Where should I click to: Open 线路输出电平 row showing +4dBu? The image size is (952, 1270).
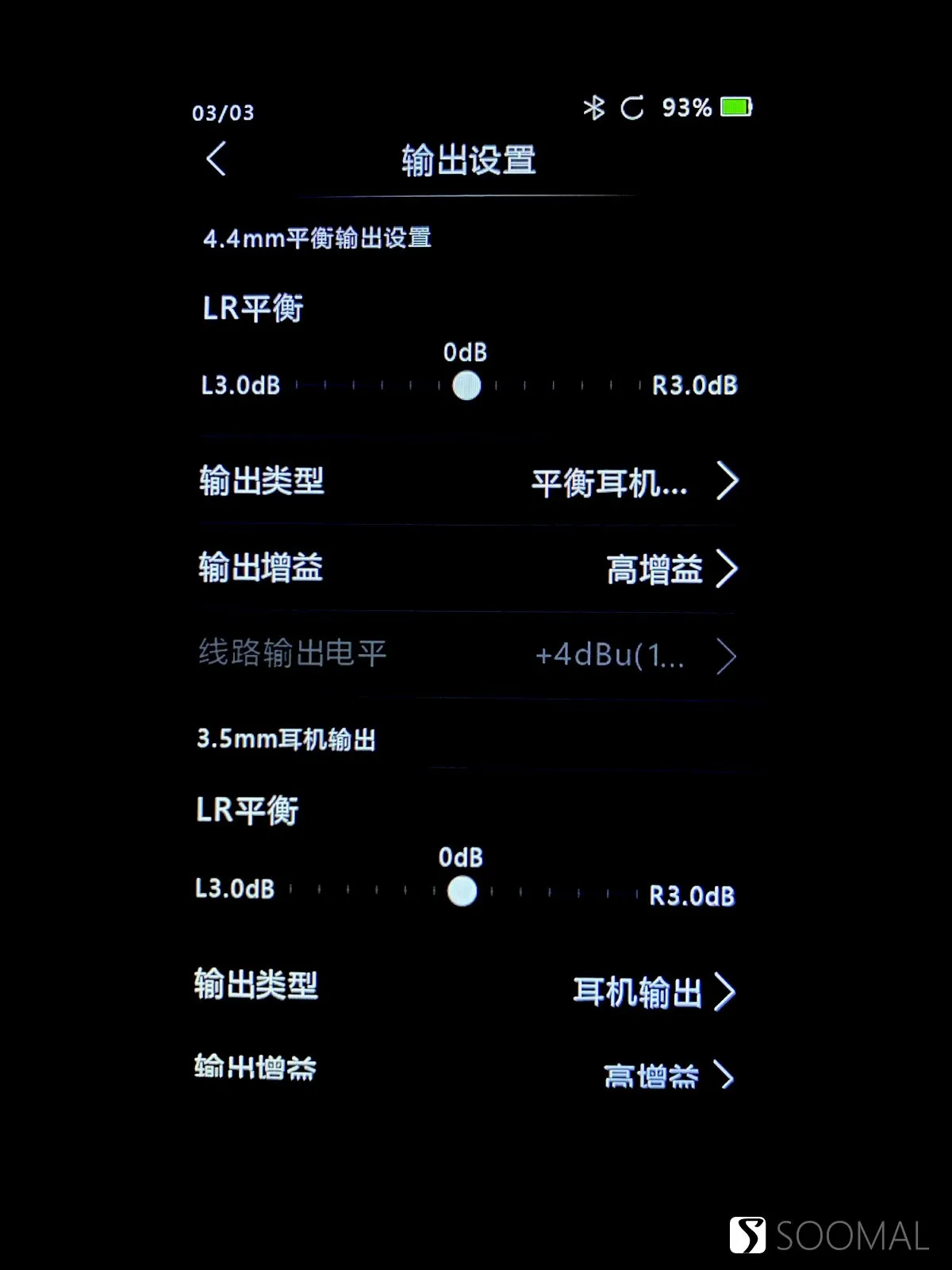click(468, 655)
